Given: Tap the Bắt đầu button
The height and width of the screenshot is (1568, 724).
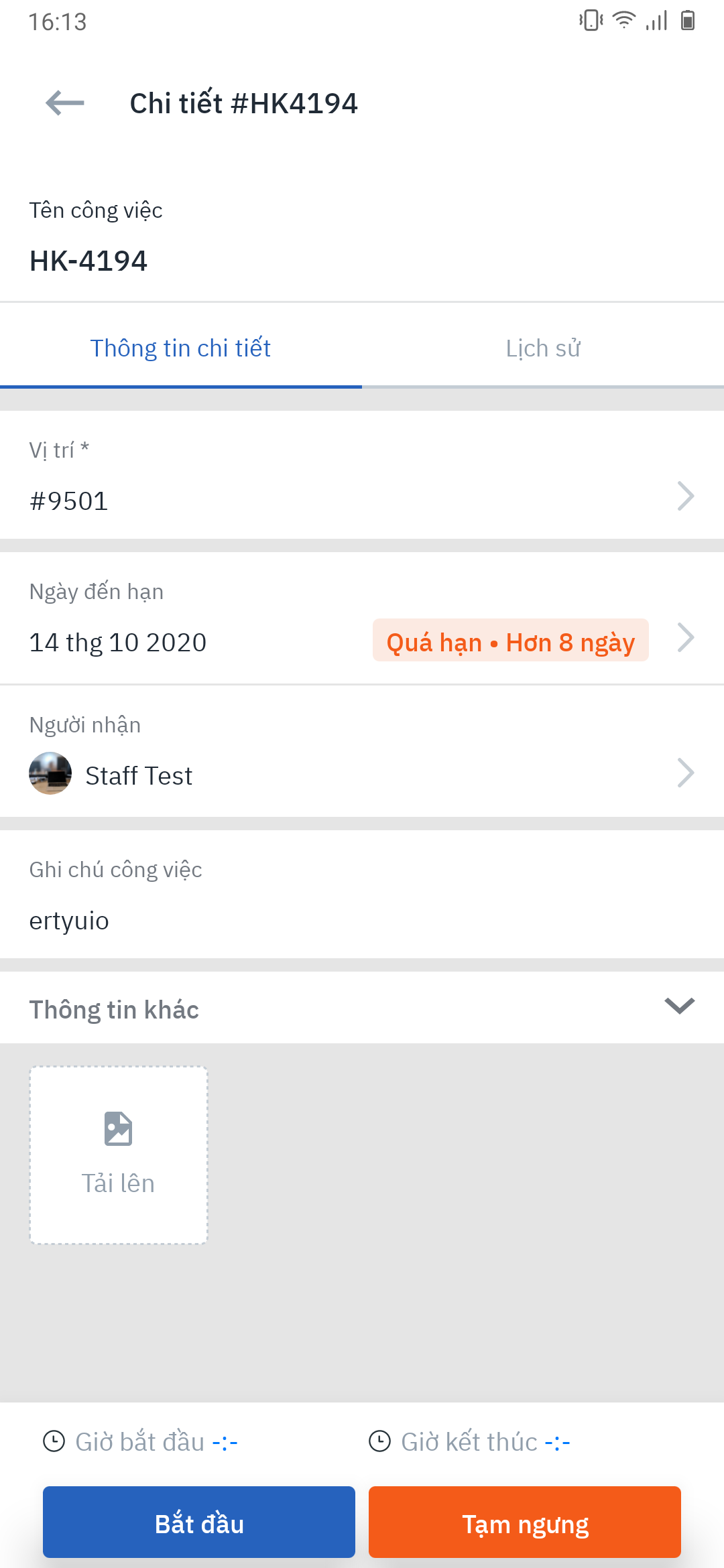Looking at the screenshot, I should 199,1522.
